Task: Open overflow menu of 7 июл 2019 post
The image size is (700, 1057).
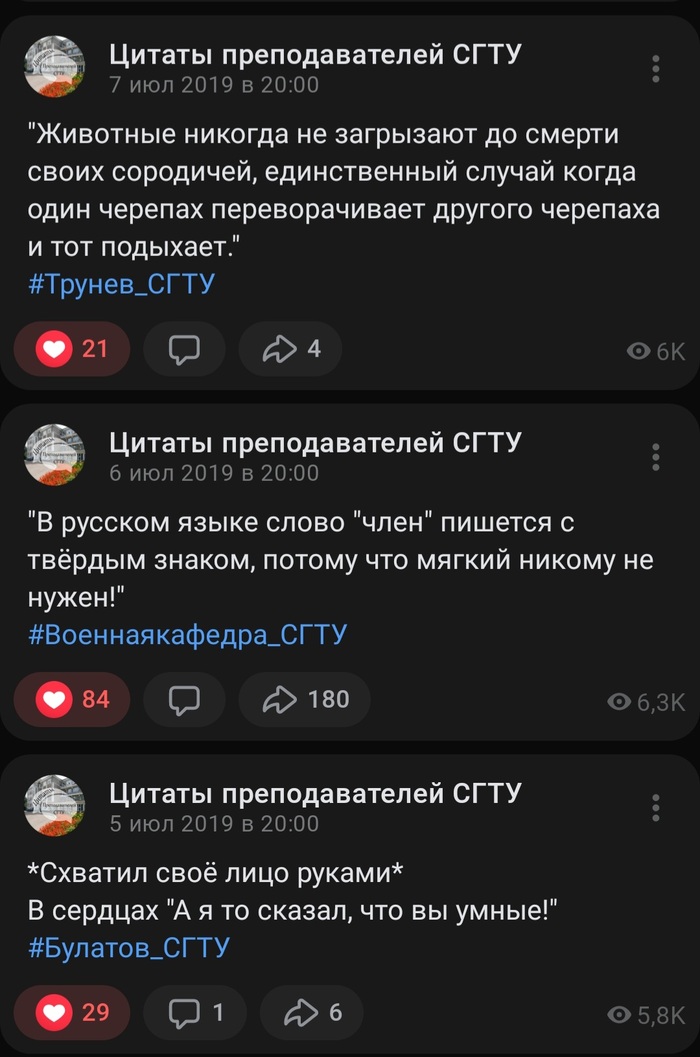Action: tap(656, 69)
